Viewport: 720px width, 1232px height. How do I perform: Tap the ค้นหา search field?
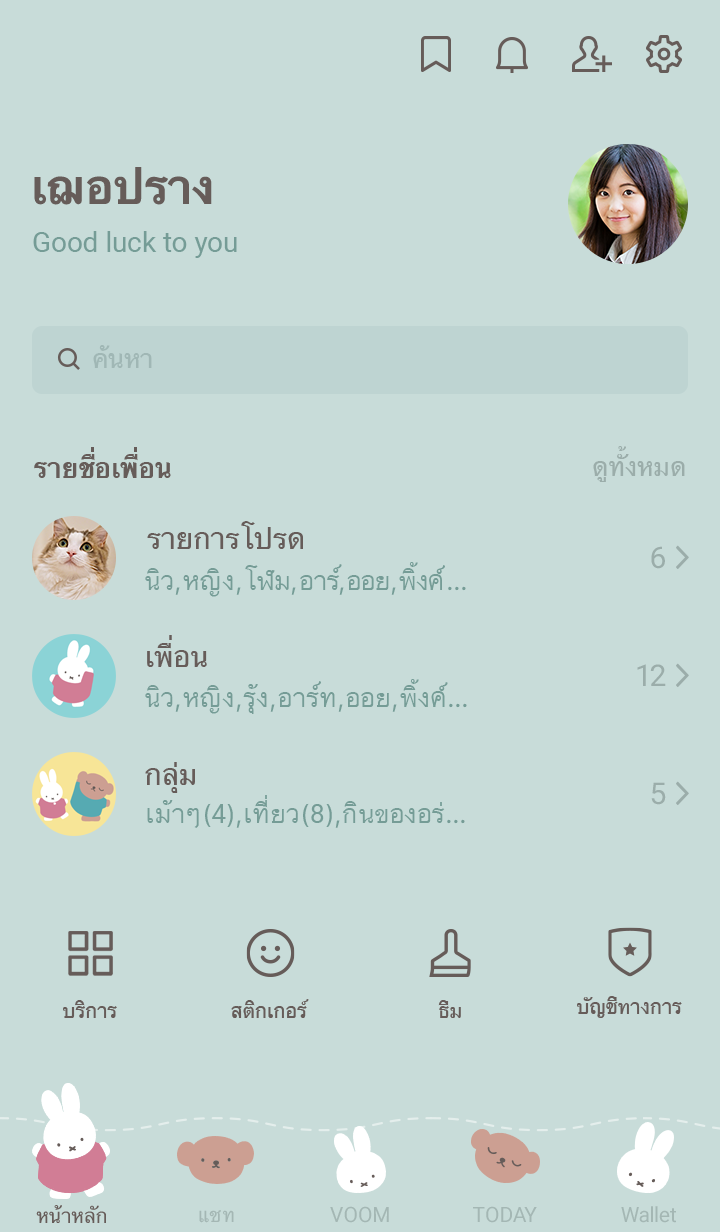(x=360, y=360)
